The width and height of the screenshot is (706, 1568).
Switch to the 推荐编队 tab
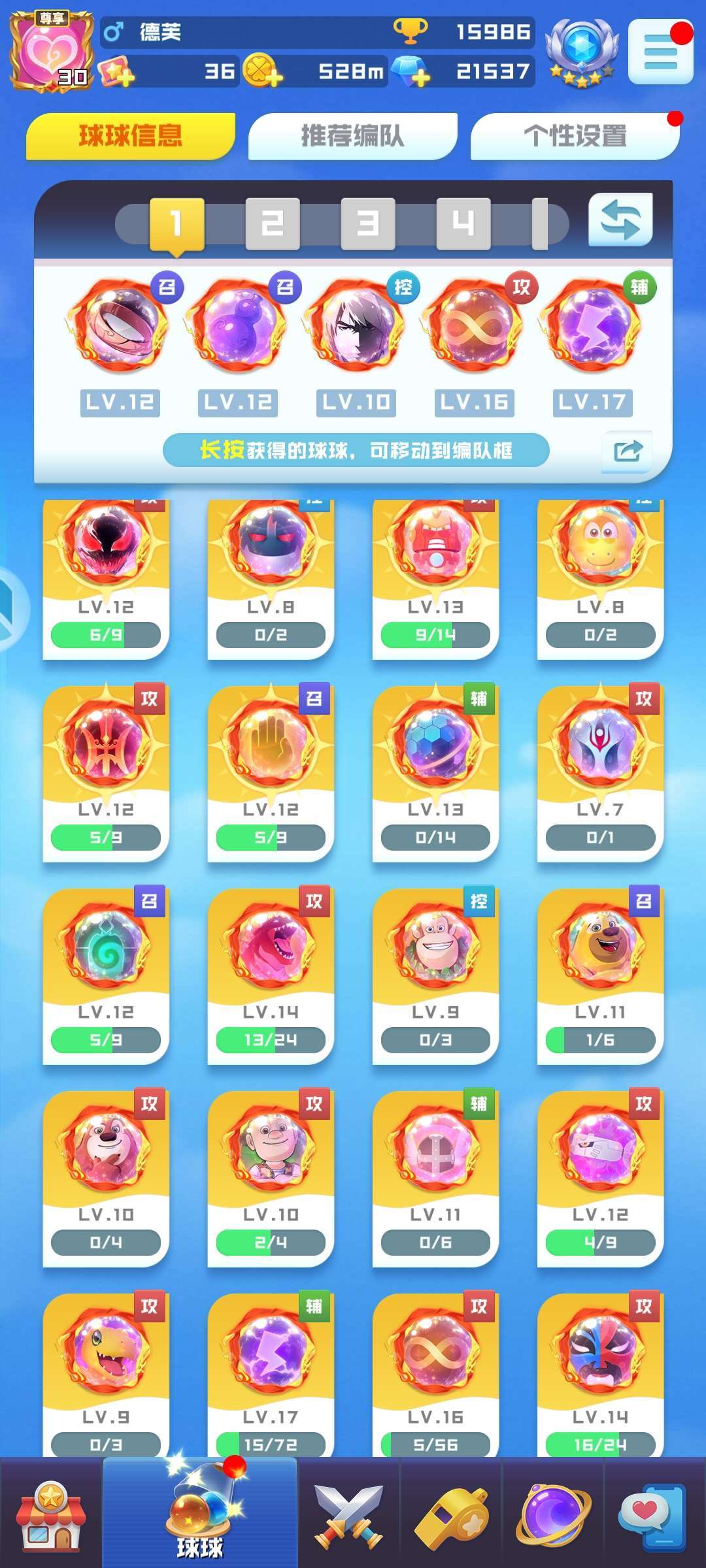point(352,136)
